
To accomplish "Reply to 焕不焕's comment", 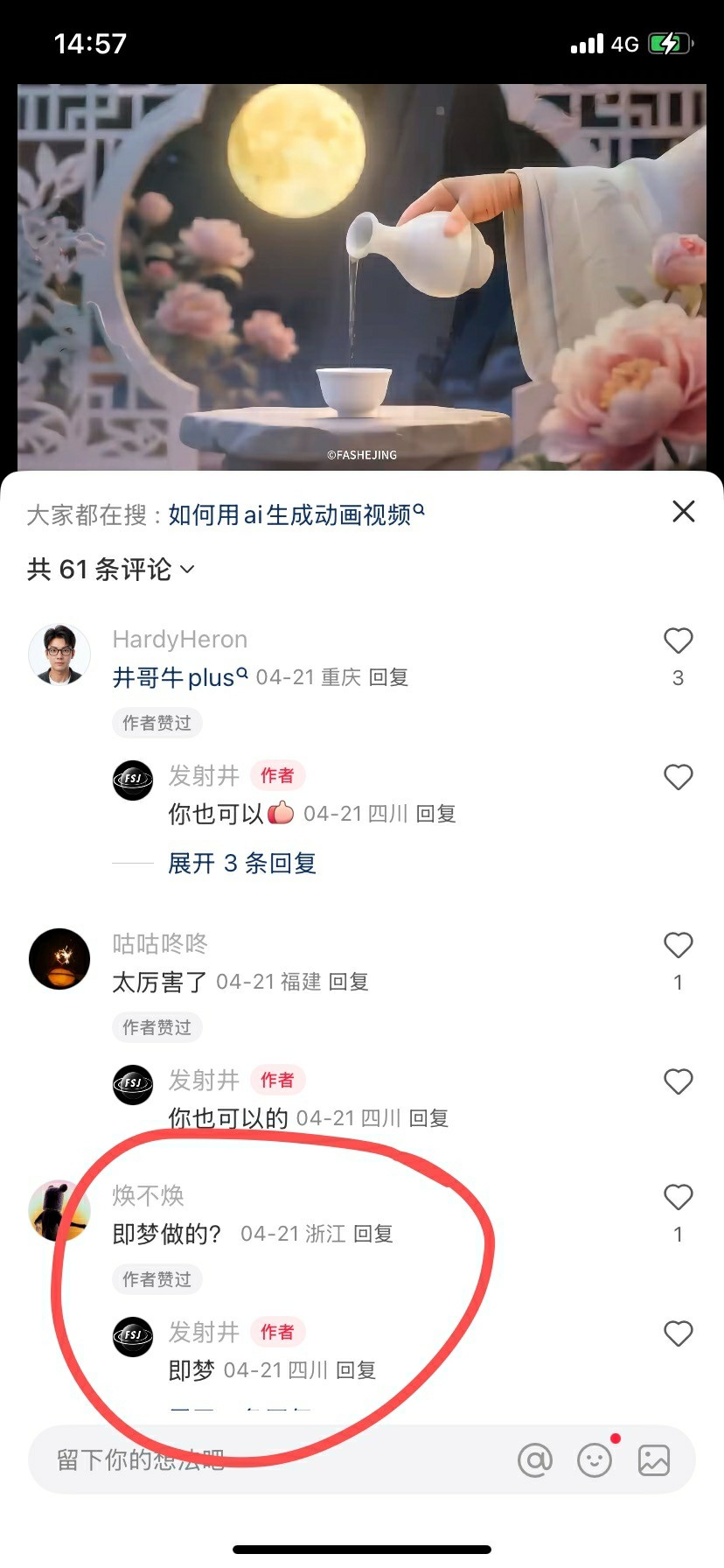I will coord(372,1234).
